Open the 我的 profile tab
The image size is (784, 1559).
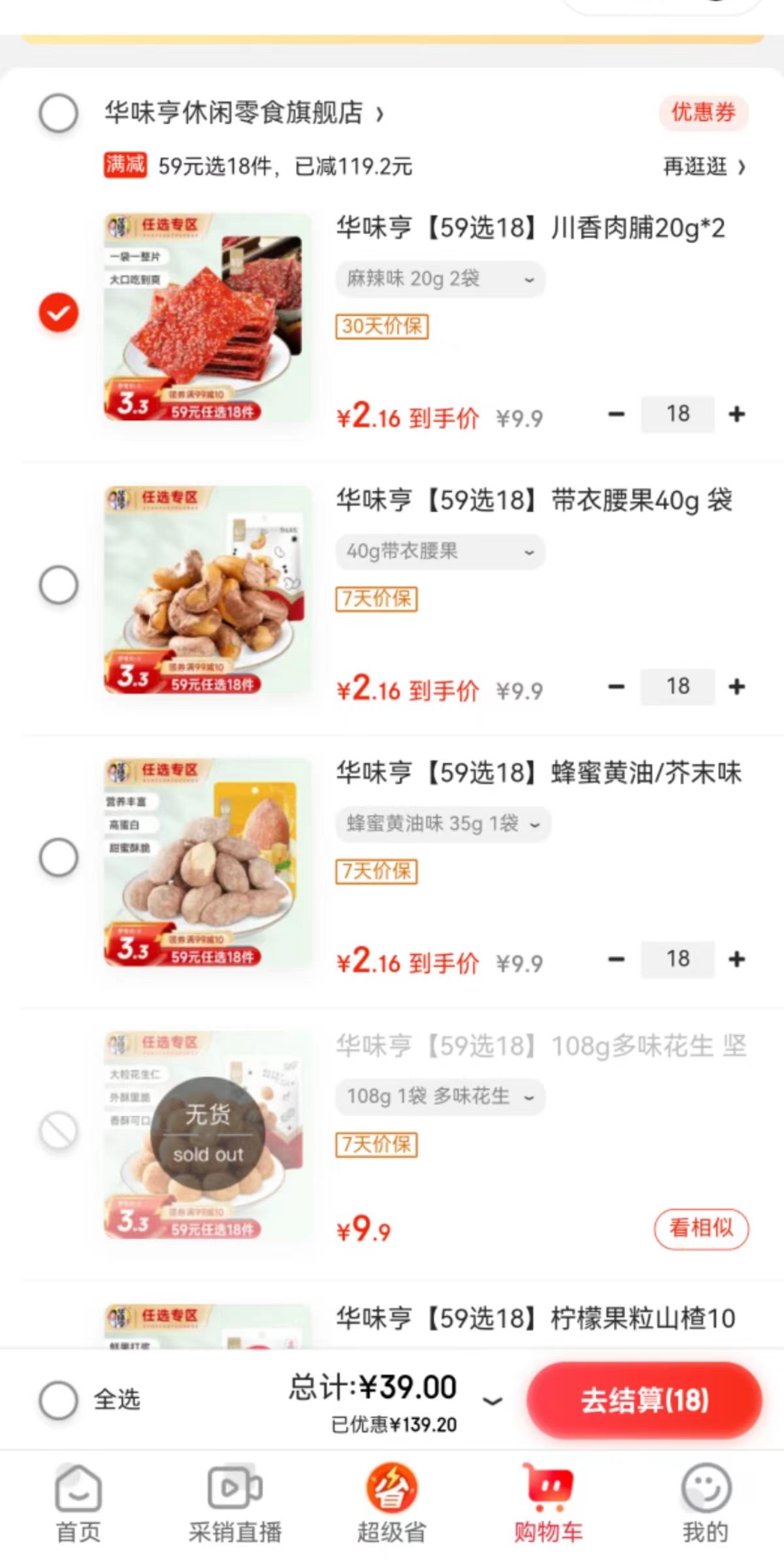click(x=706, y=1503)
